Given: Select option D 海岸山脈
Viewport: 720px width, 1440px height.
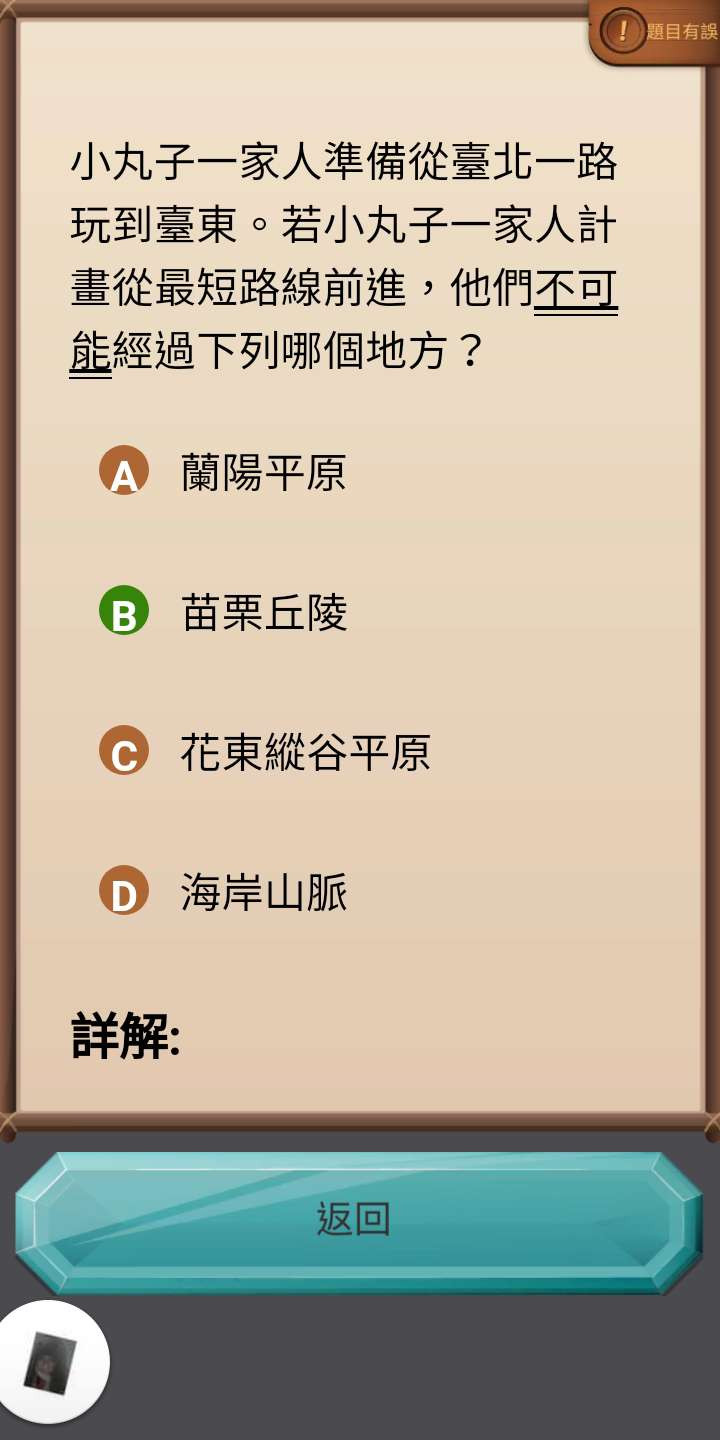Looking at the screenshot, I should [x=262, y=892].
